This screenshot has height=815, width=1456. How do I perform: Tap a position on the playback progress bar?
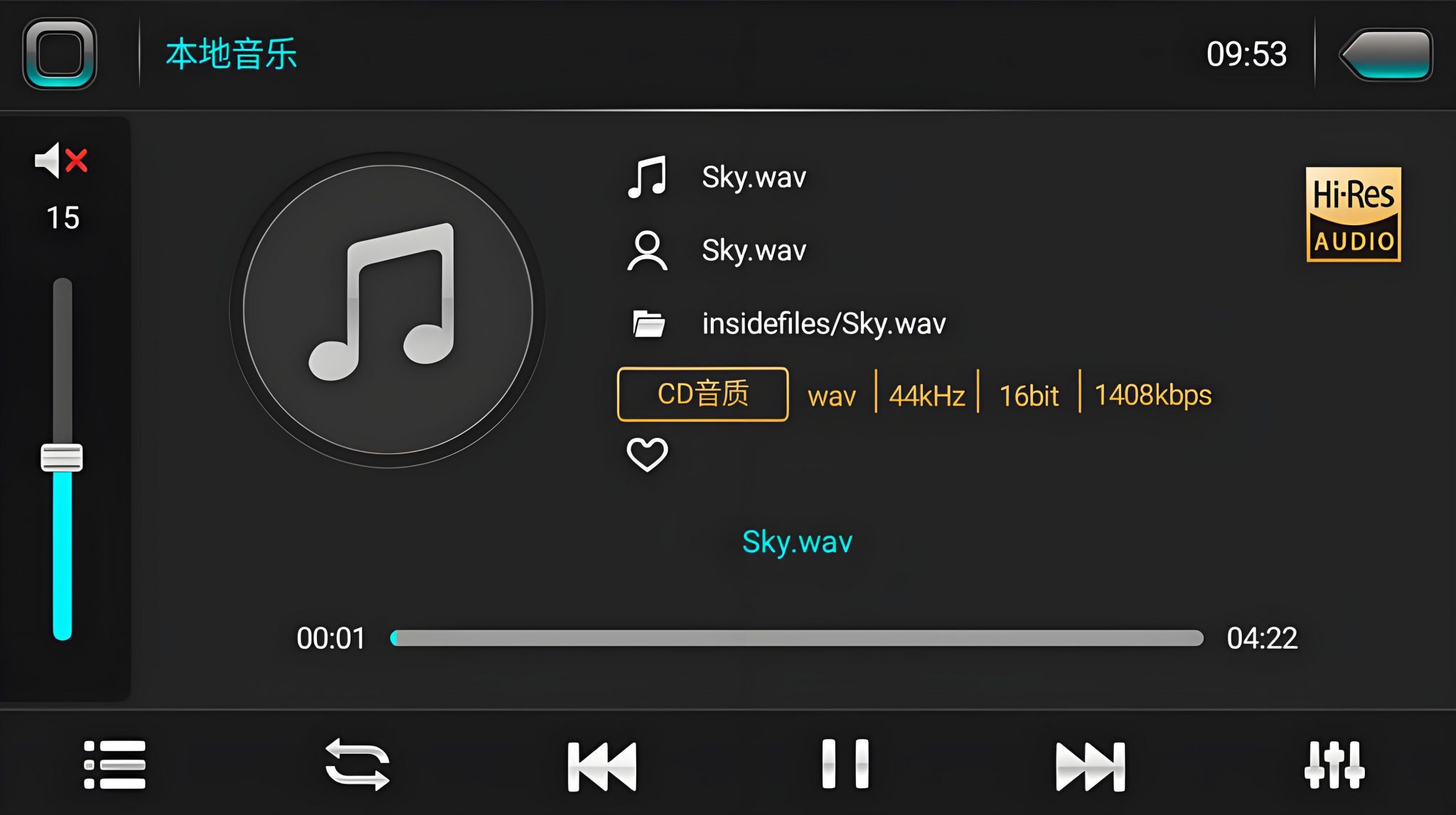click(796, 638)
